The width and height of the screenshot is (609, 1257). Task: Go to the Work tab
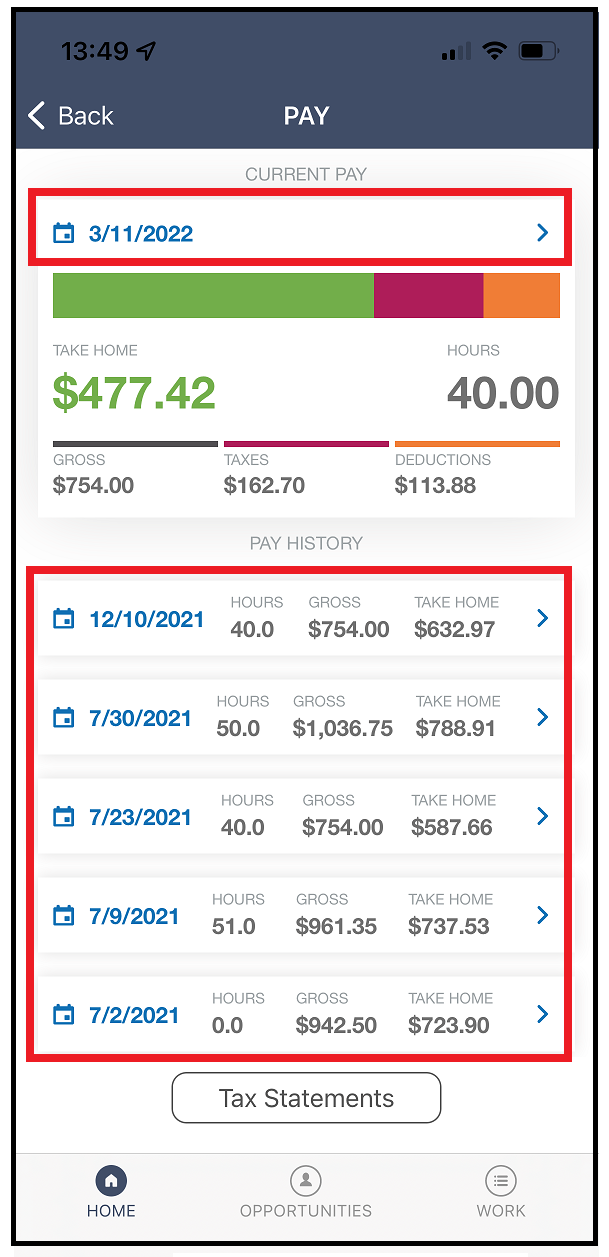pyautogui.click(x=500, y=1192)
